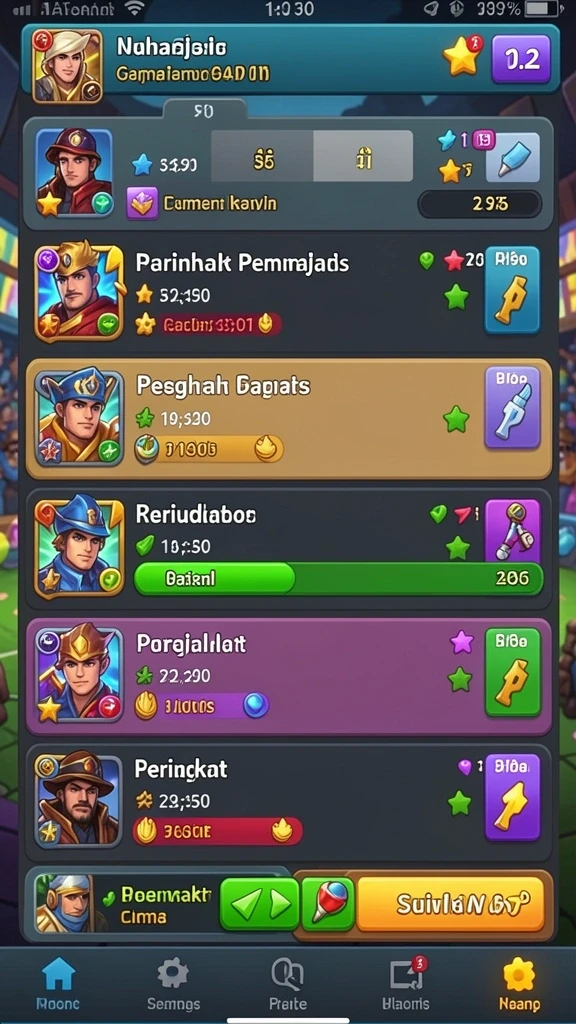Open the Parinhak Pemmajads row
The width and height of the screenshot is (576, 1024).
coord(288,291)
